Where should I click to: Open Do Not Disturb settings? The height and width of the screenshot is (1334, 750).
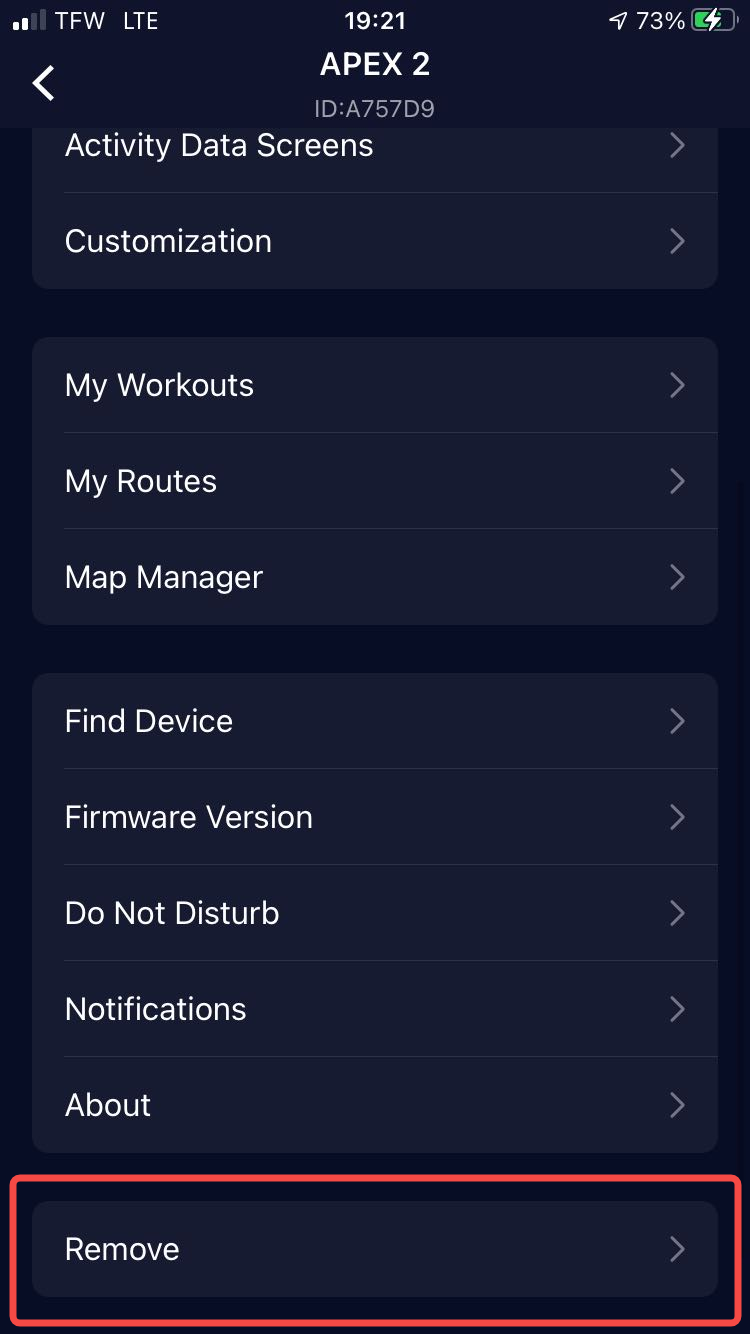coord(375,913)
